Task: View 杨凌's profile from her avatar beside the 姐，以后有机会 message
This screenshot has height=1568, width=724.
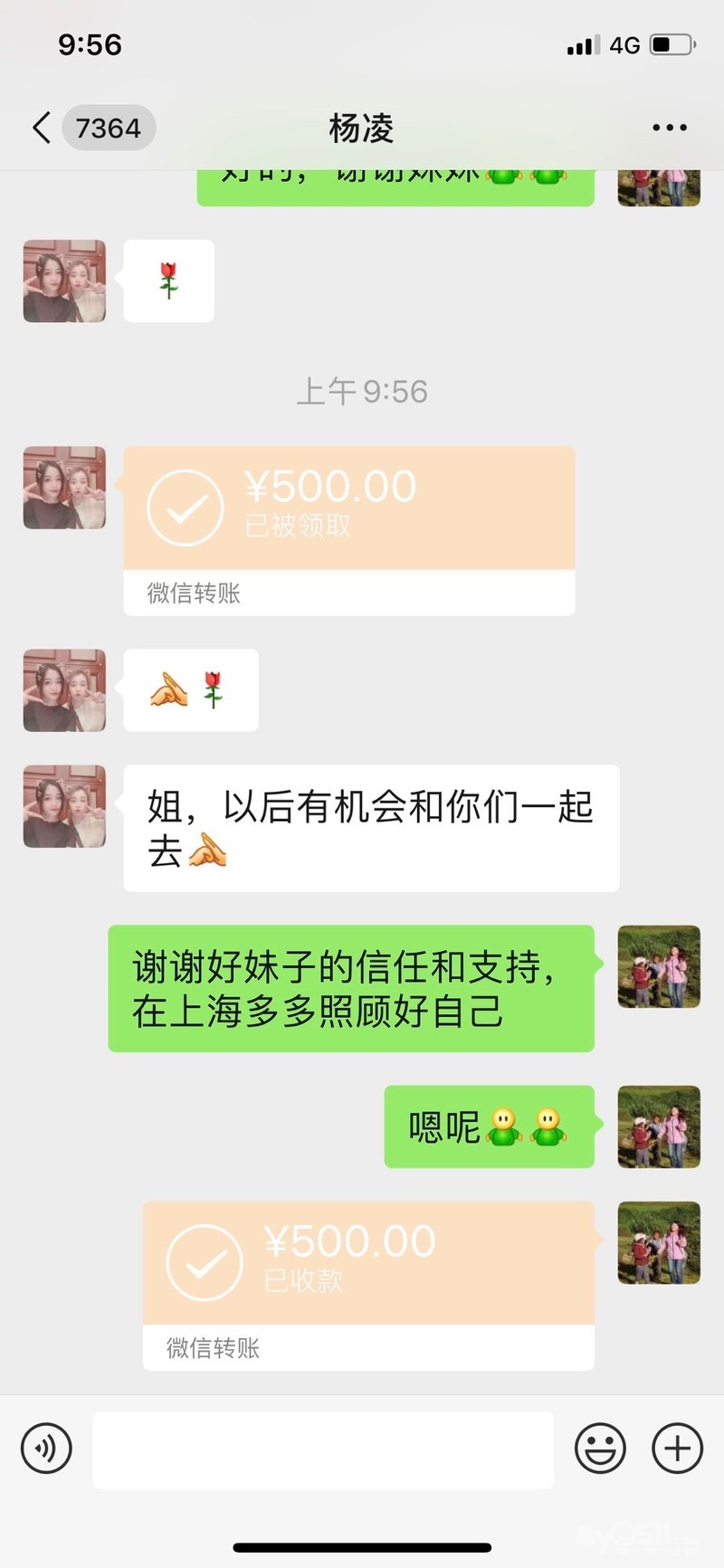Action: click(64, 807)
